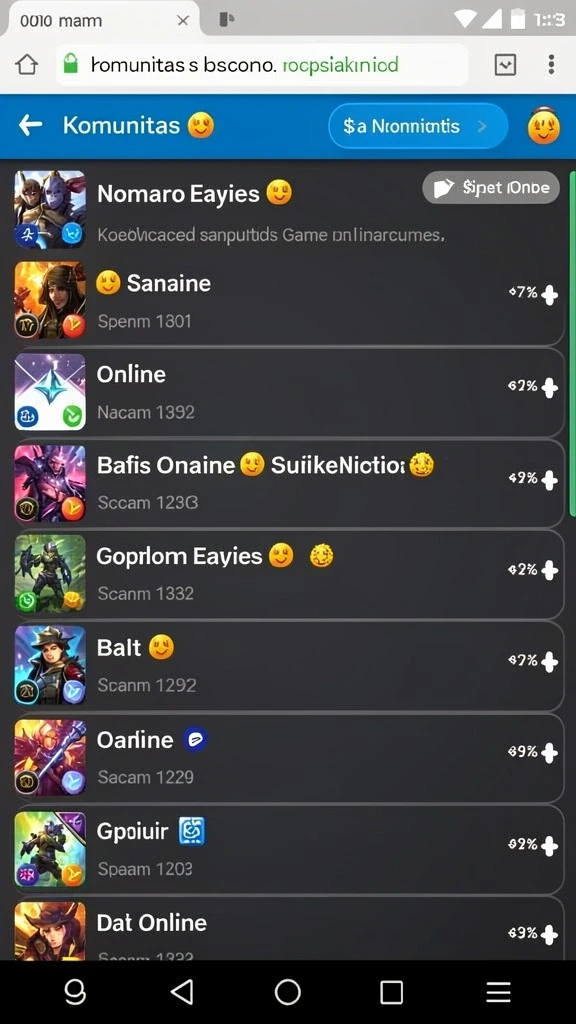
Task: Add the Online community with plus
Action: pyautogui.click(x=550, y=387)
